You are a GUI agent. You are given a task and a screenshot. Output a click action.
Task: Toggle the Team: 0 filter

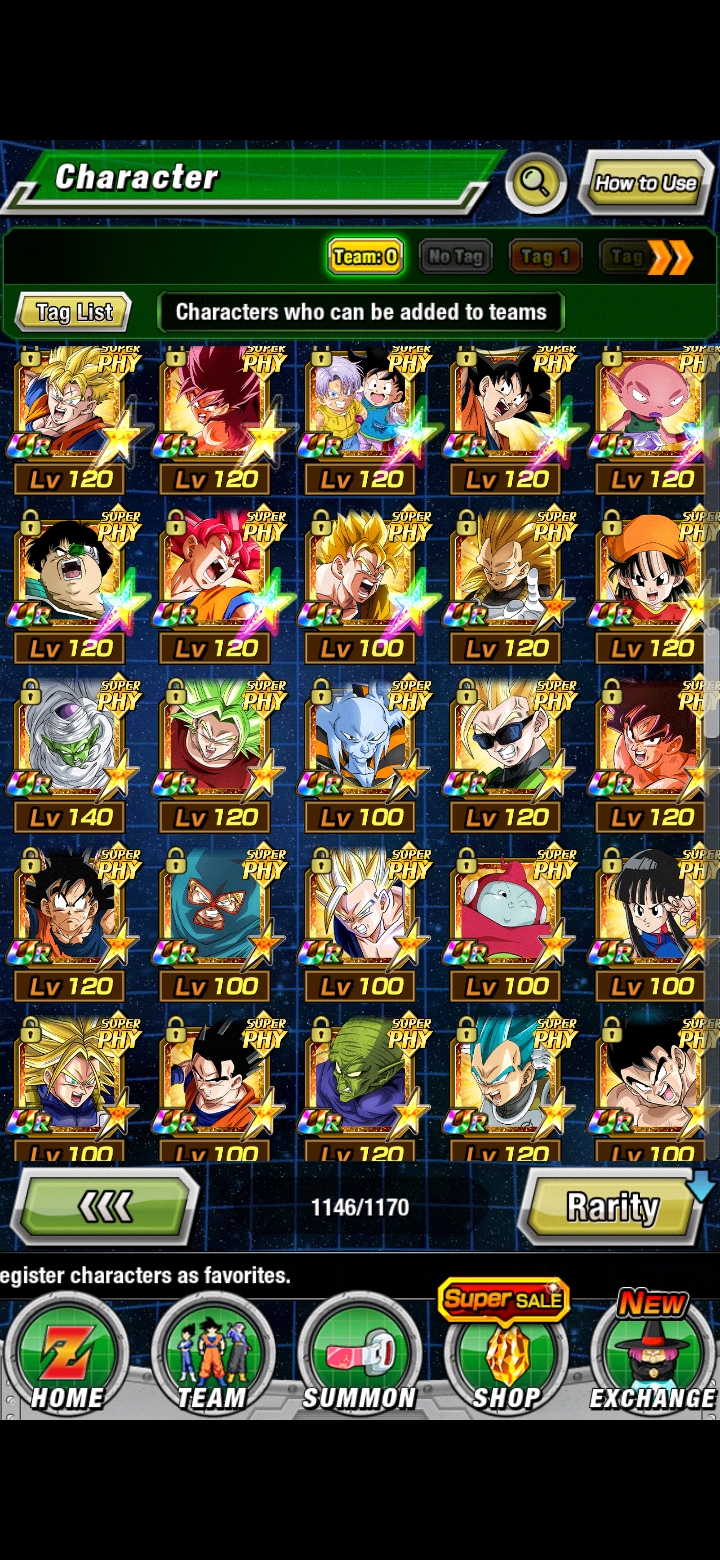click(x=368, y=257)
